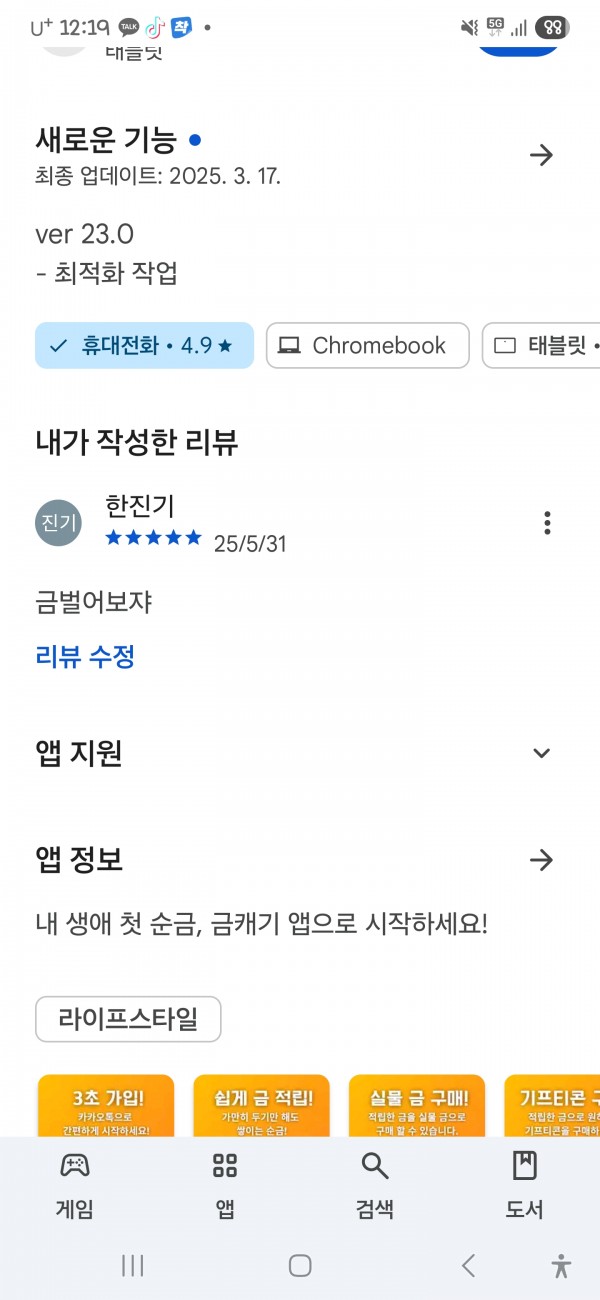
Task: Select the Chromebook chip
Action: click(x=367, y=345)
